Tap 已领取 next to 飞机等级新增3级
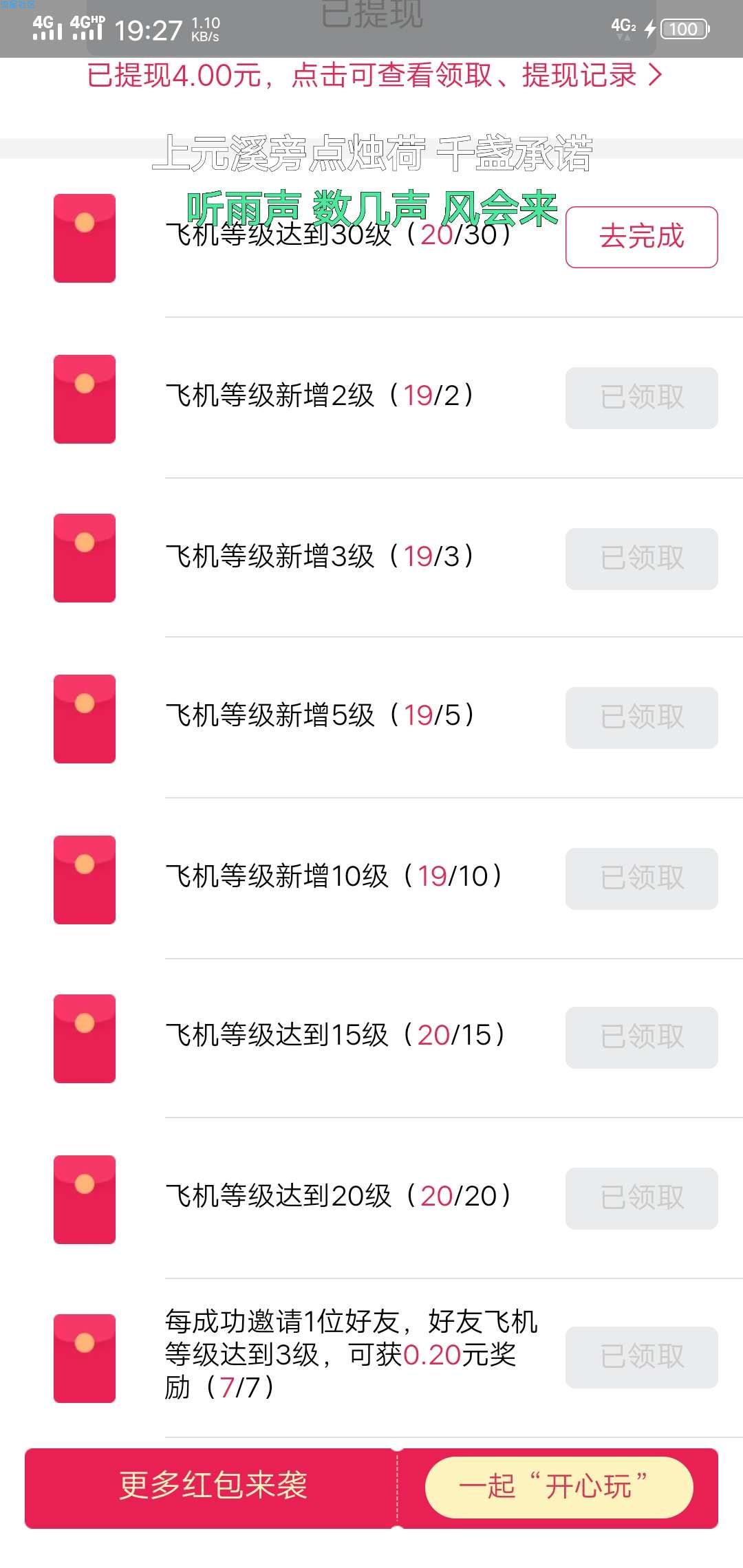Viewport: 743px width, 1568px height. click(x=641, y=559)
